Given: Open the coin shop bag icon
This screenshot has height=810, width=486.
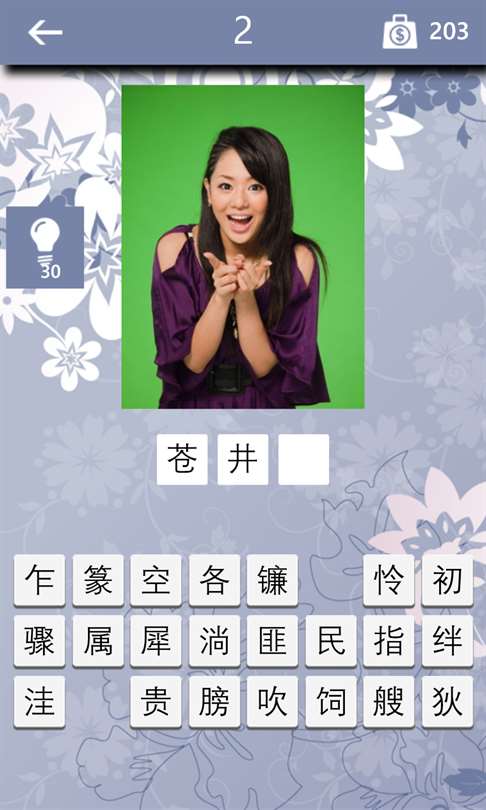Looking at the screenshot, I should [x=400, y=32].
